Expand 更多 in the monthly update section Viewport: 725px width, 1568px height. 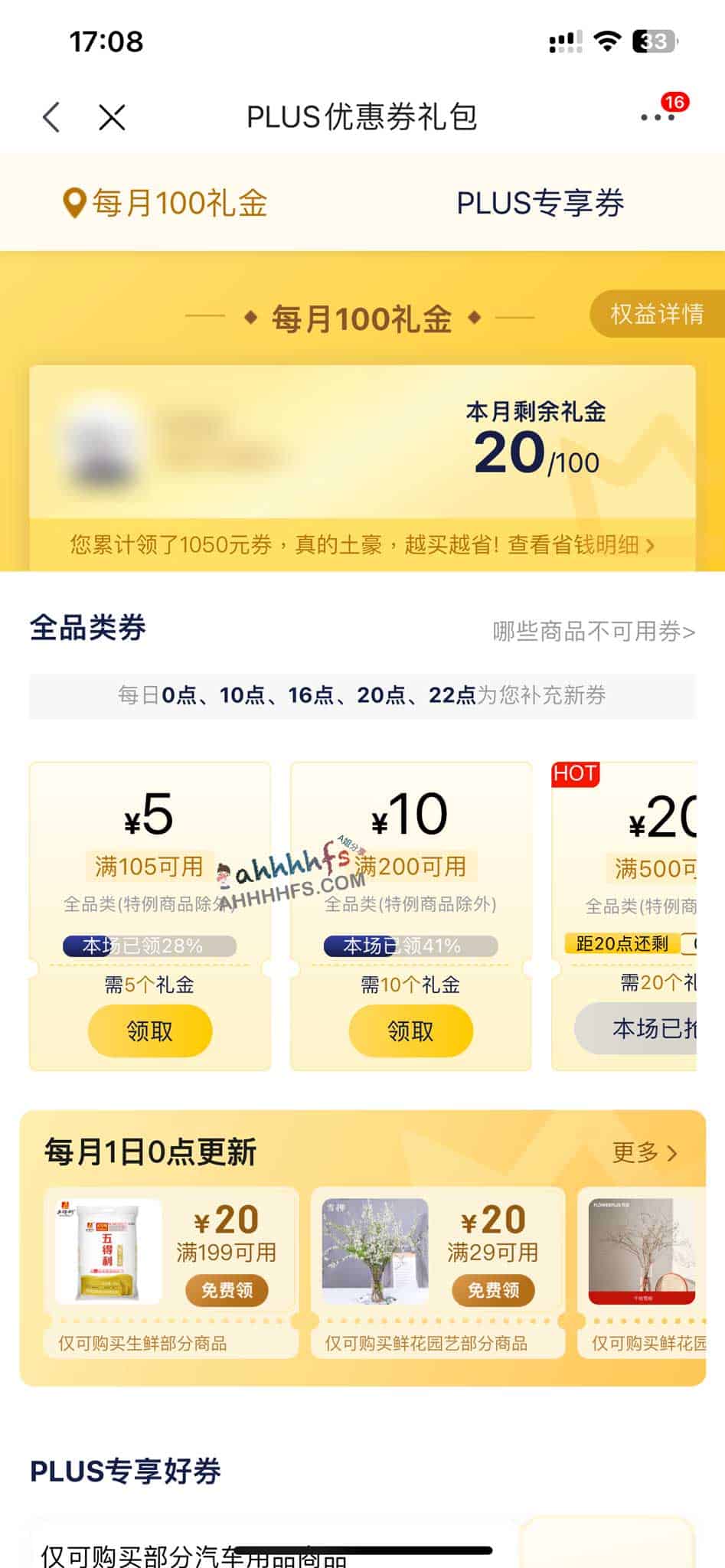(x=644, y=1151)
